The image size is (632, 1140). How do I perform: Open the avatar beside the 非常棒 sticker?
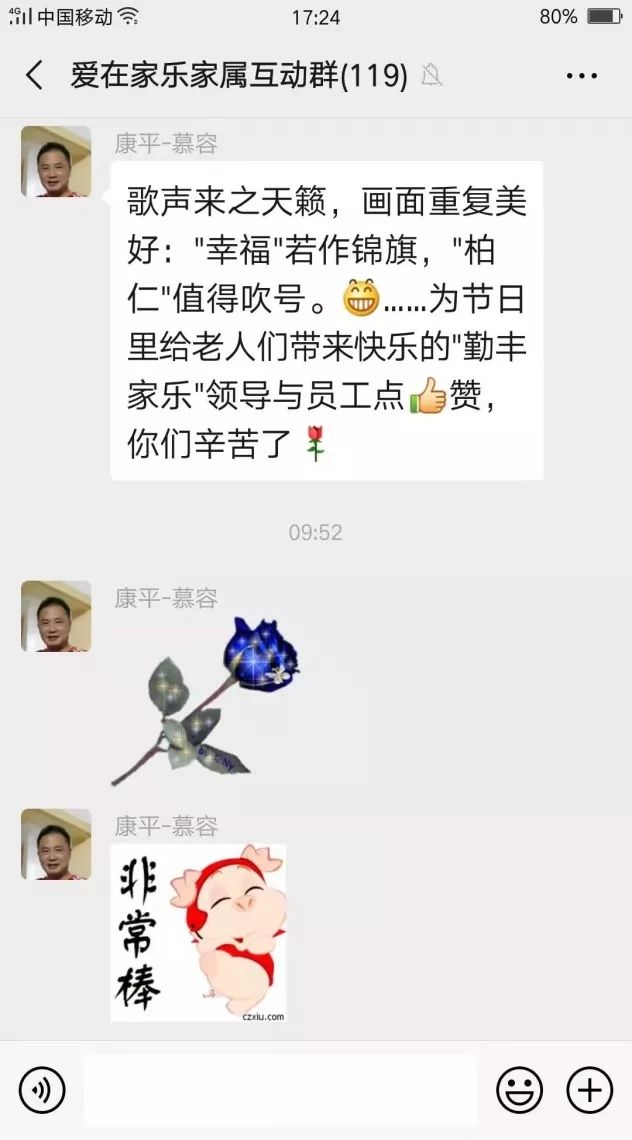click(56, 844)
